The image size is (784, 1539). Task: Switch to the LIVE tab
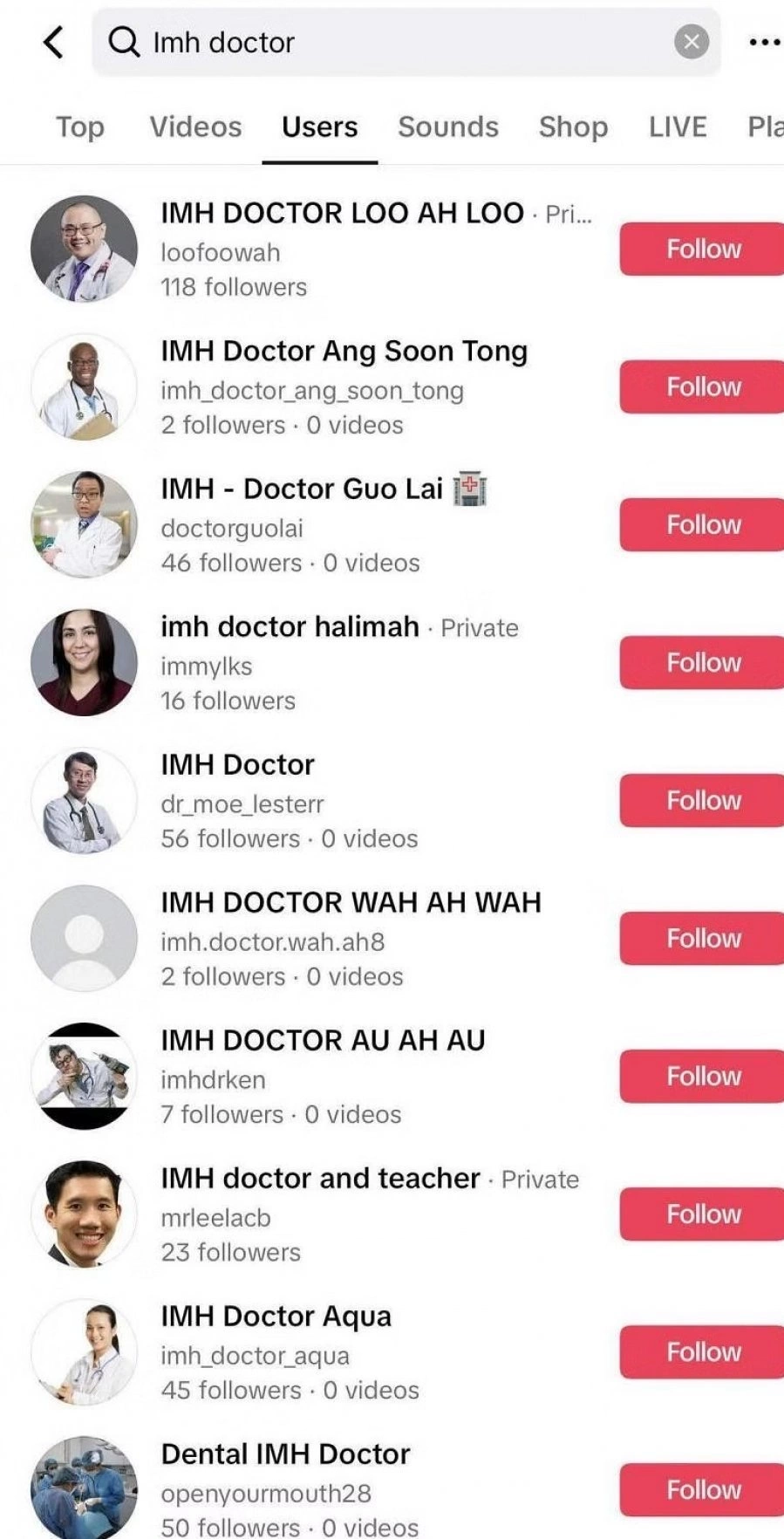tap(678, 127)
